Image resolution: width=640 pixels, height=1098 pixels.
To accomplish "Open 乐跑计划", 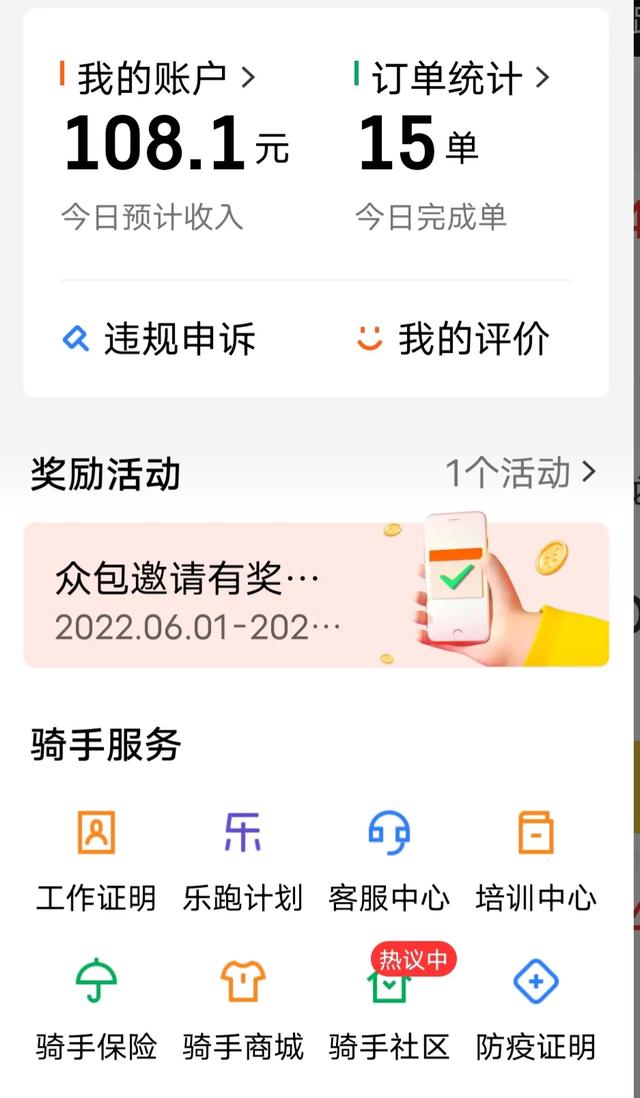I will pos(243,861).
